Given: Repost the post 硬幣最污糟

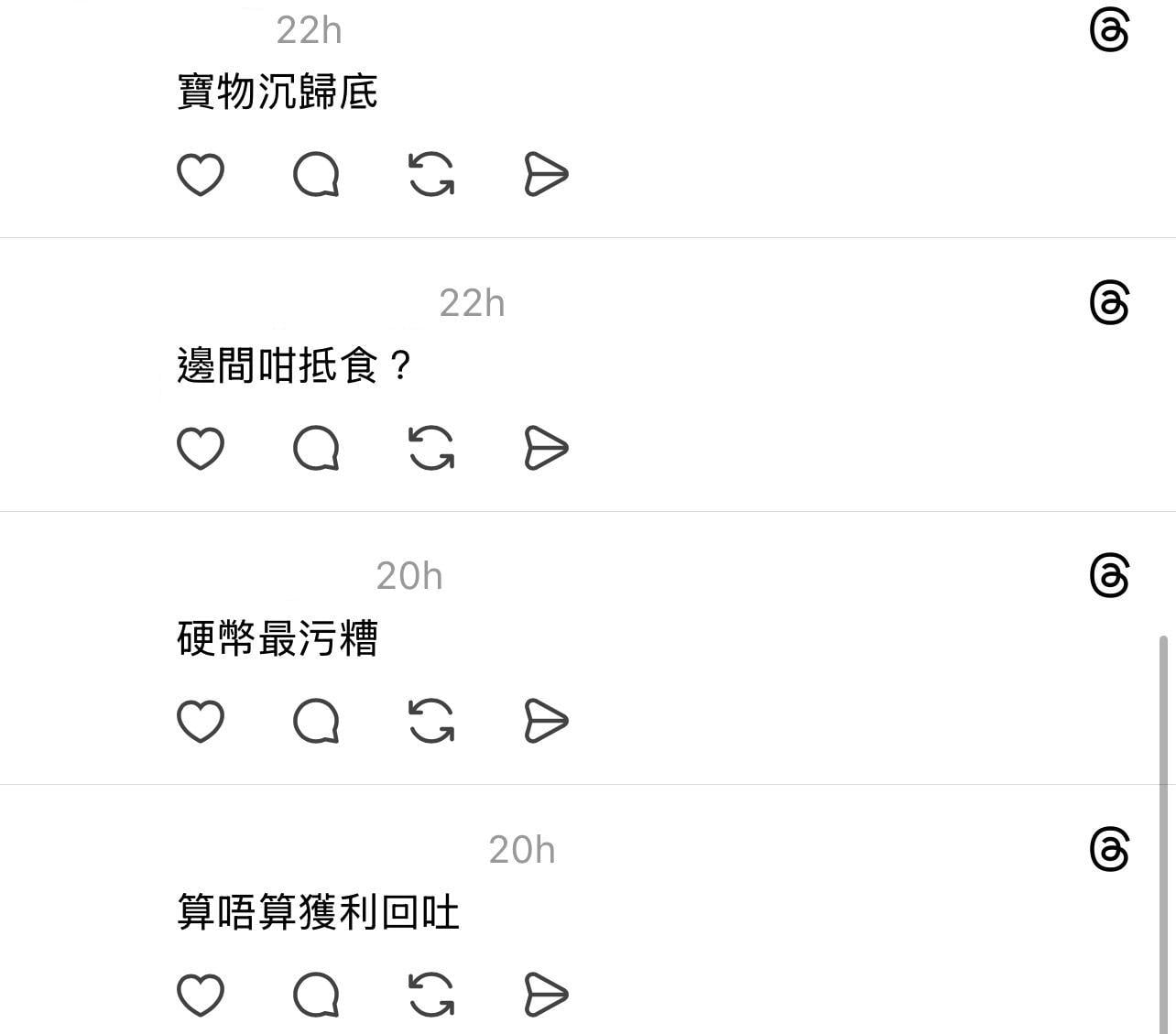Looking at the screenshot, I should click(431, 721).
